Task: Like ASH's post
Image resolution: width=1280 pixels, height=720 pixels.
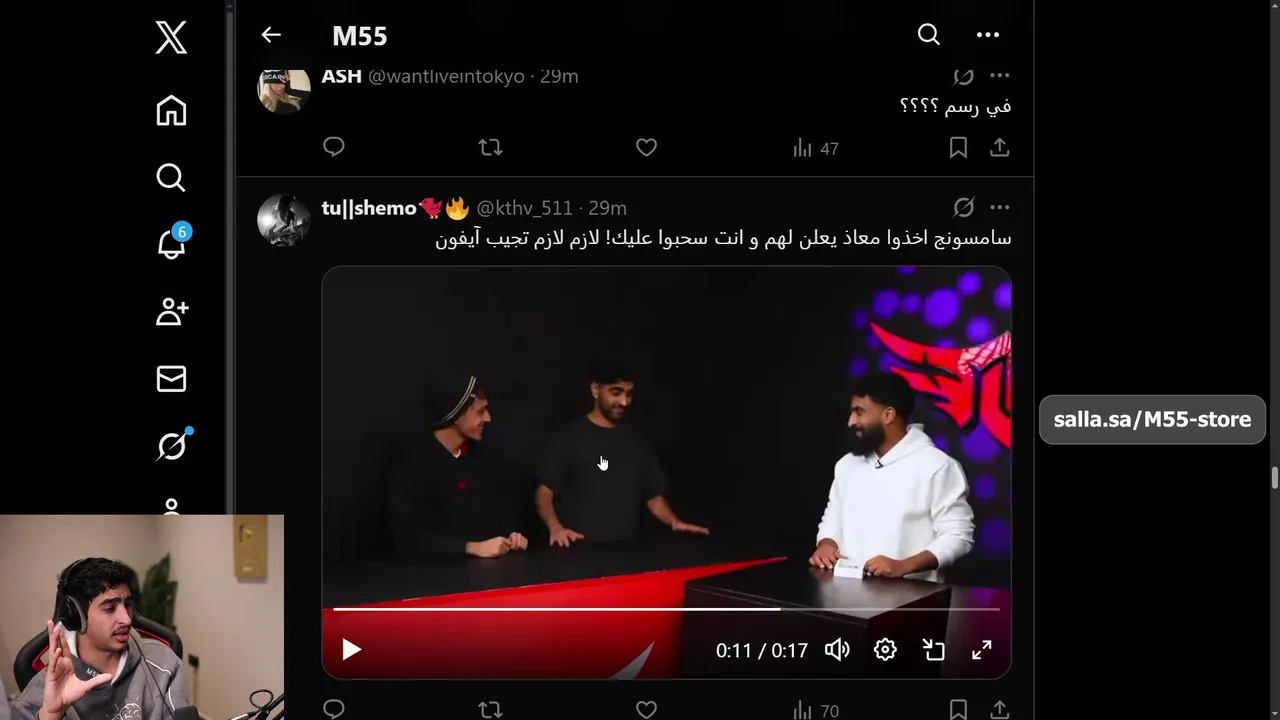Action: tap(646, 148)
